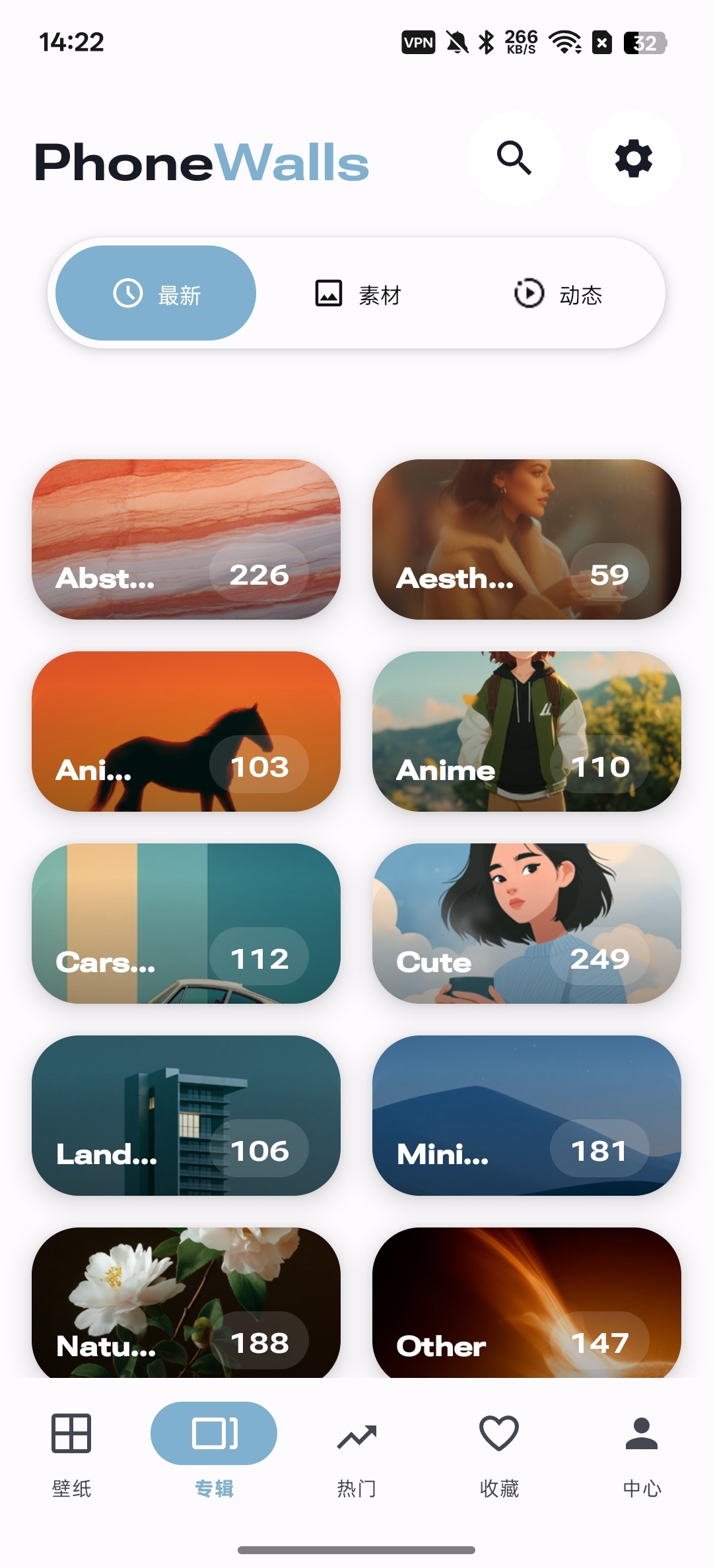
Task: Open settings via the gear icon
Action: (633, 158)
